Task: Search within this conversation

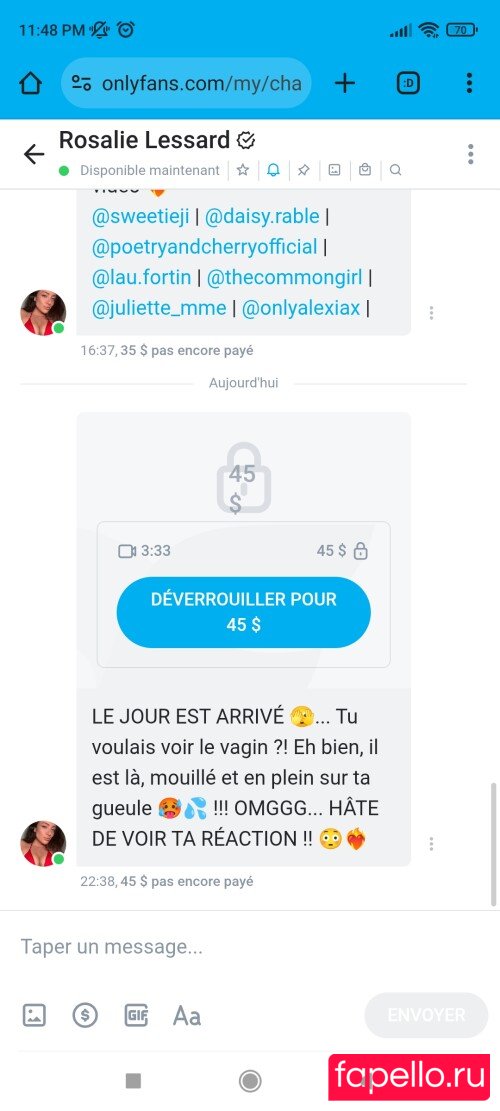Action: click(x=396, y=170)
